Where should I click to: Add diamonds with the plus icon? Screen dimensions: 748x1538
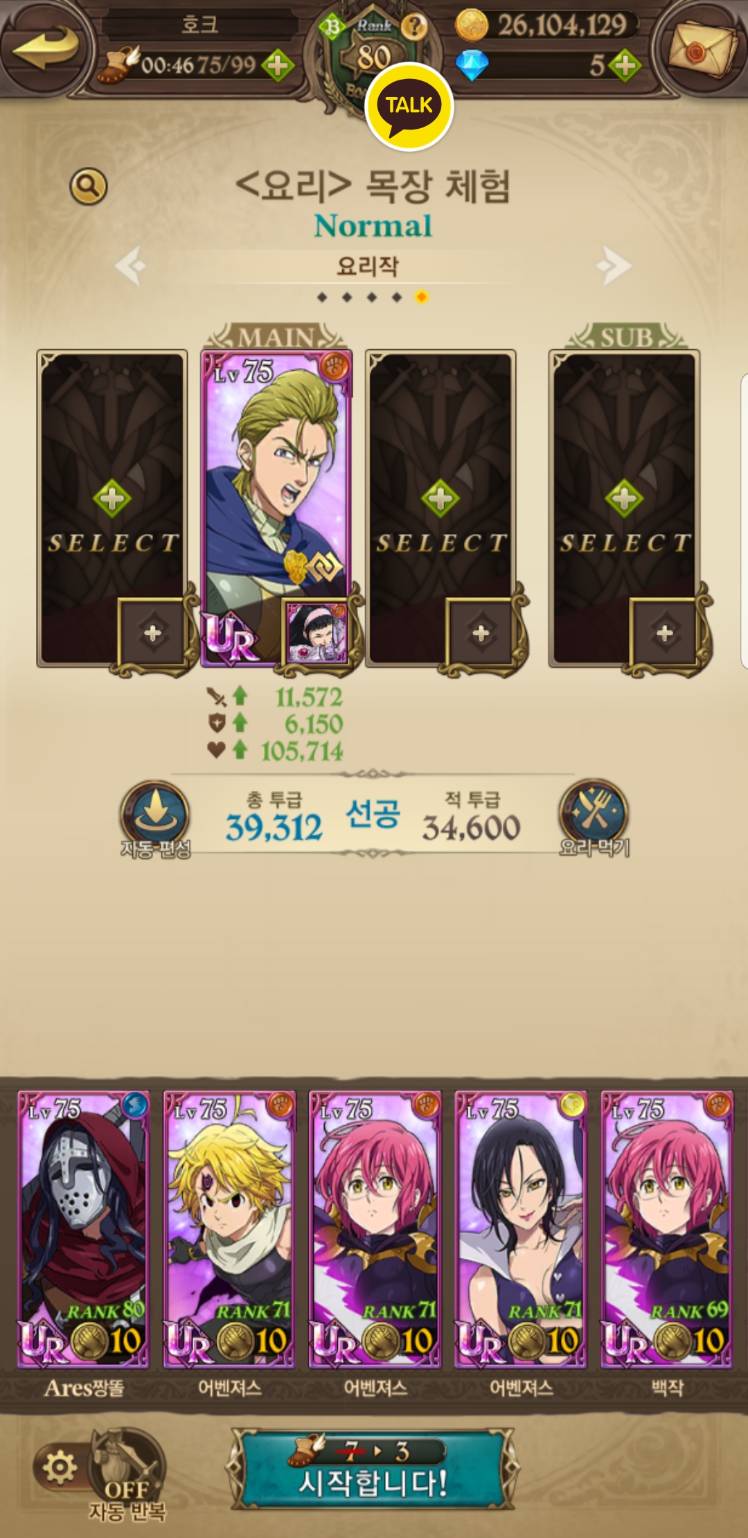624,66
